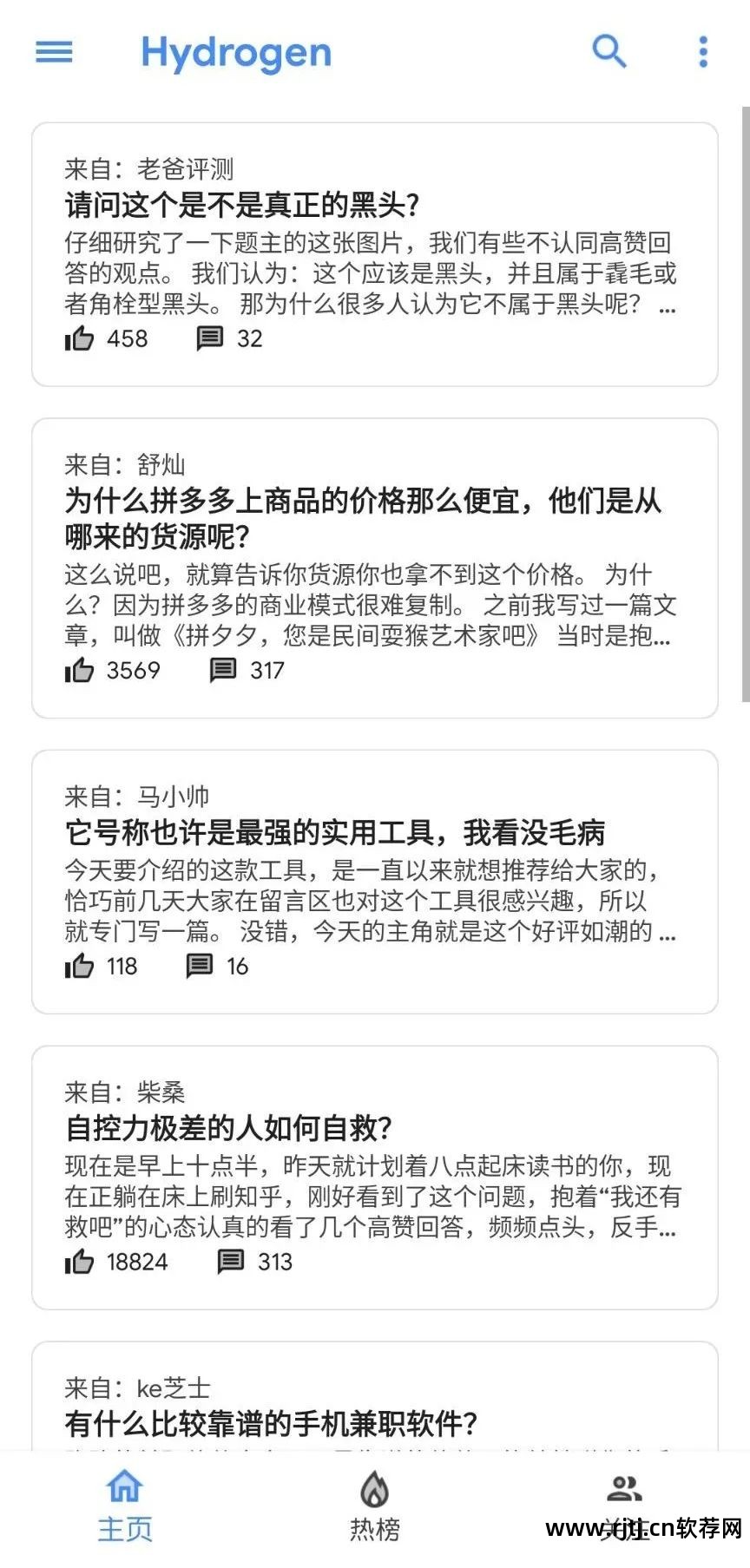Click the Hydrogen title in the app bar
The height and width of the screenshot is (1568, 750).
[236, 52]
